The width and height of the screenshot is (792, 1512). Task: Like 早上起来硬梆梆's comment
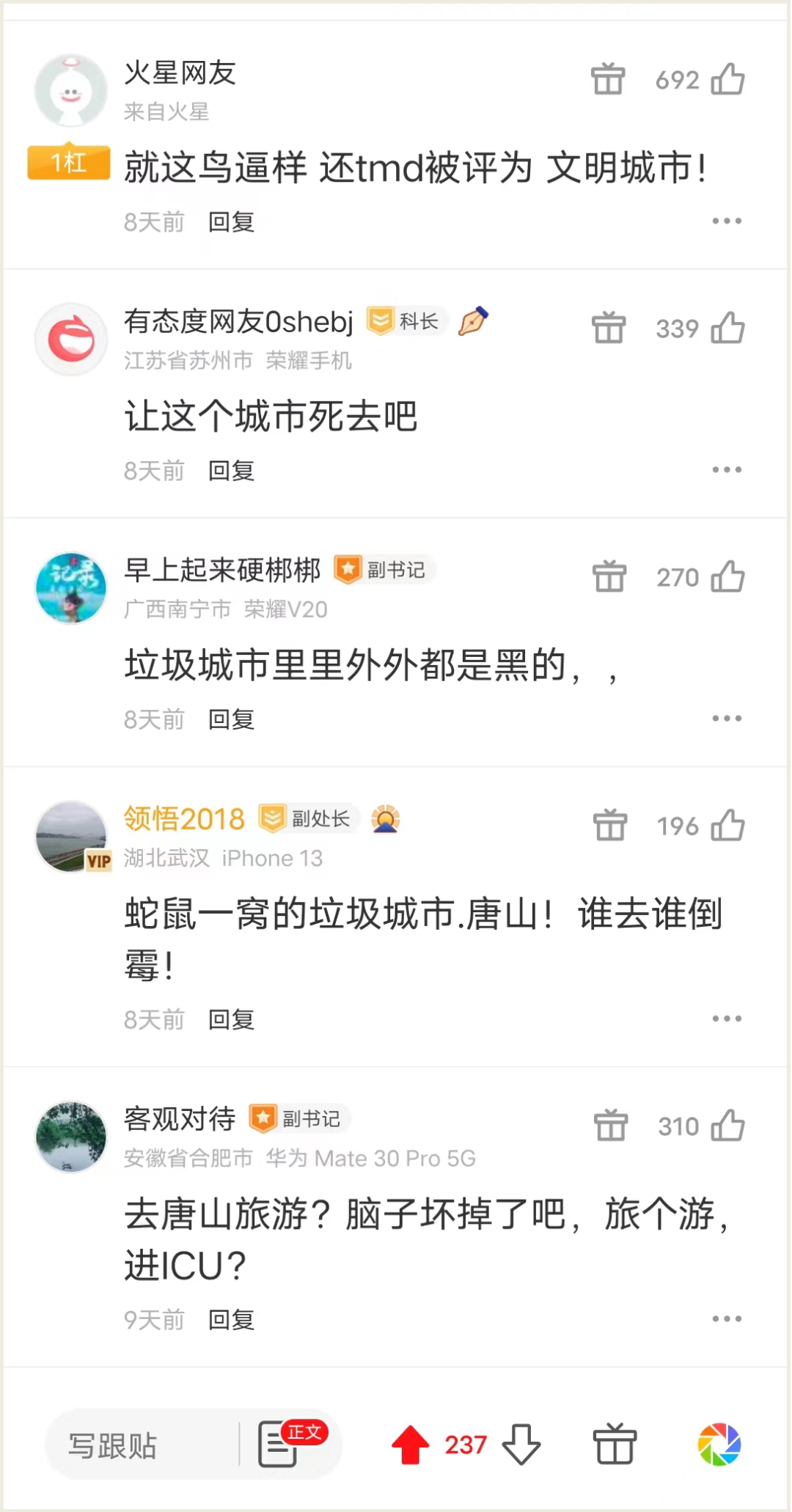coord(727,576)
